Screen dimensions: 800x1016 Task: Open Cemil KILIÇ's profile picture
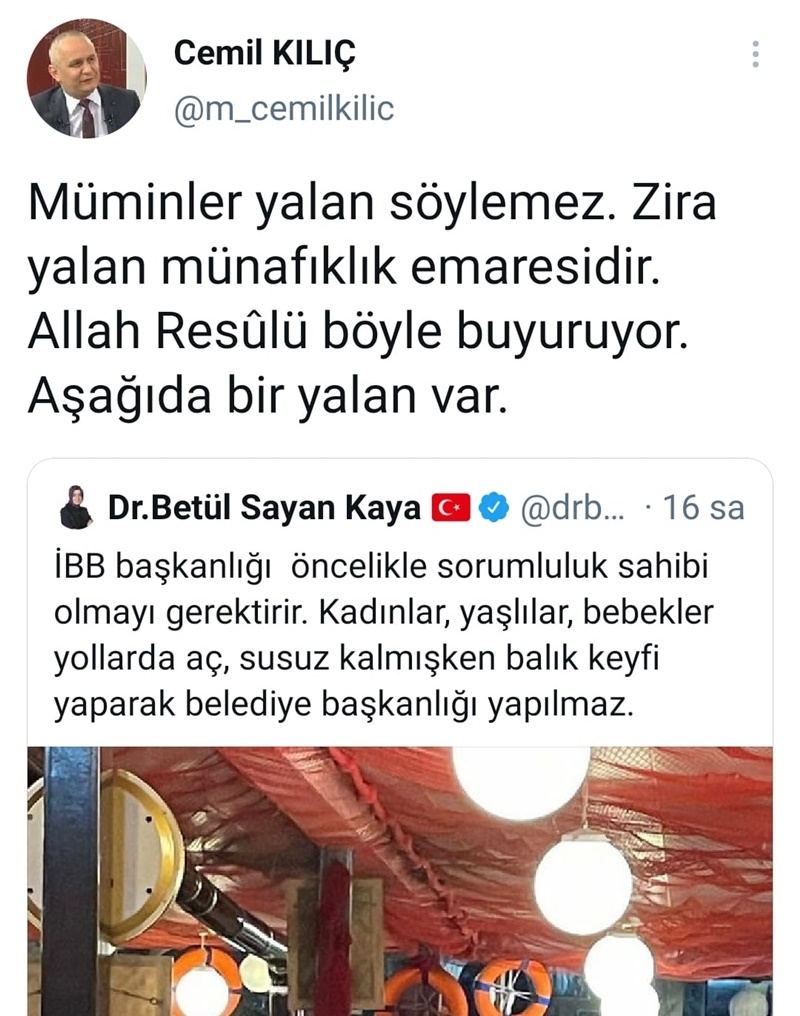pos(86,78)
